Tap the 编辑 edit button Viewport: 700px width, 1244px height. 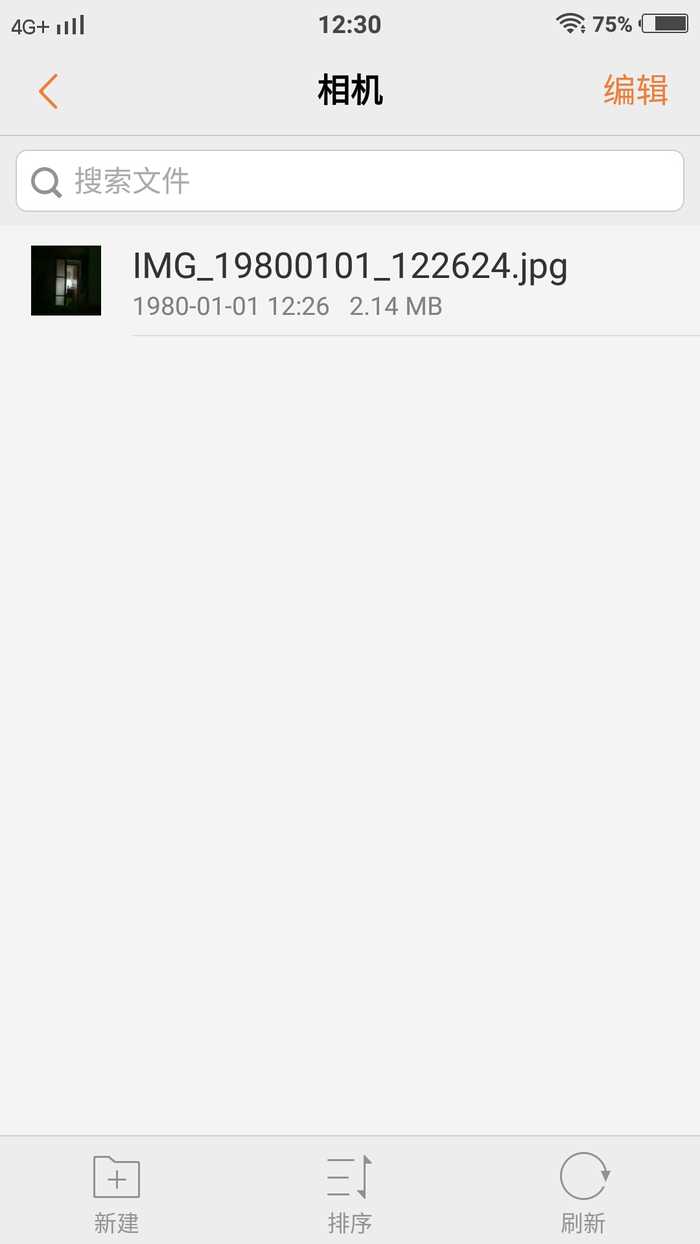pos(636,91)
